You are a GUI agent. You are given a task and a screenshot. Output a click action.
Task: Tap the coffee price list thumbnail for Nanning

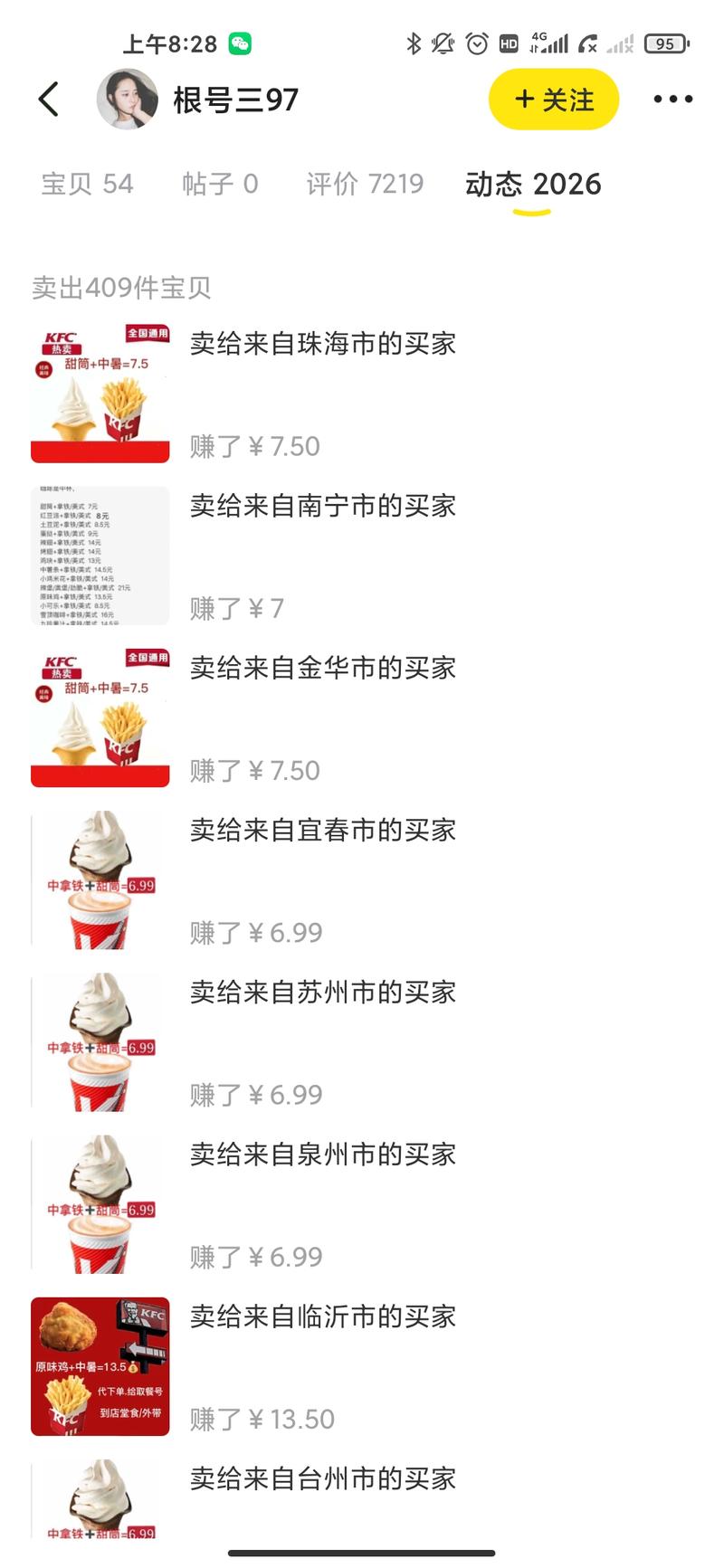pos(100,552)
